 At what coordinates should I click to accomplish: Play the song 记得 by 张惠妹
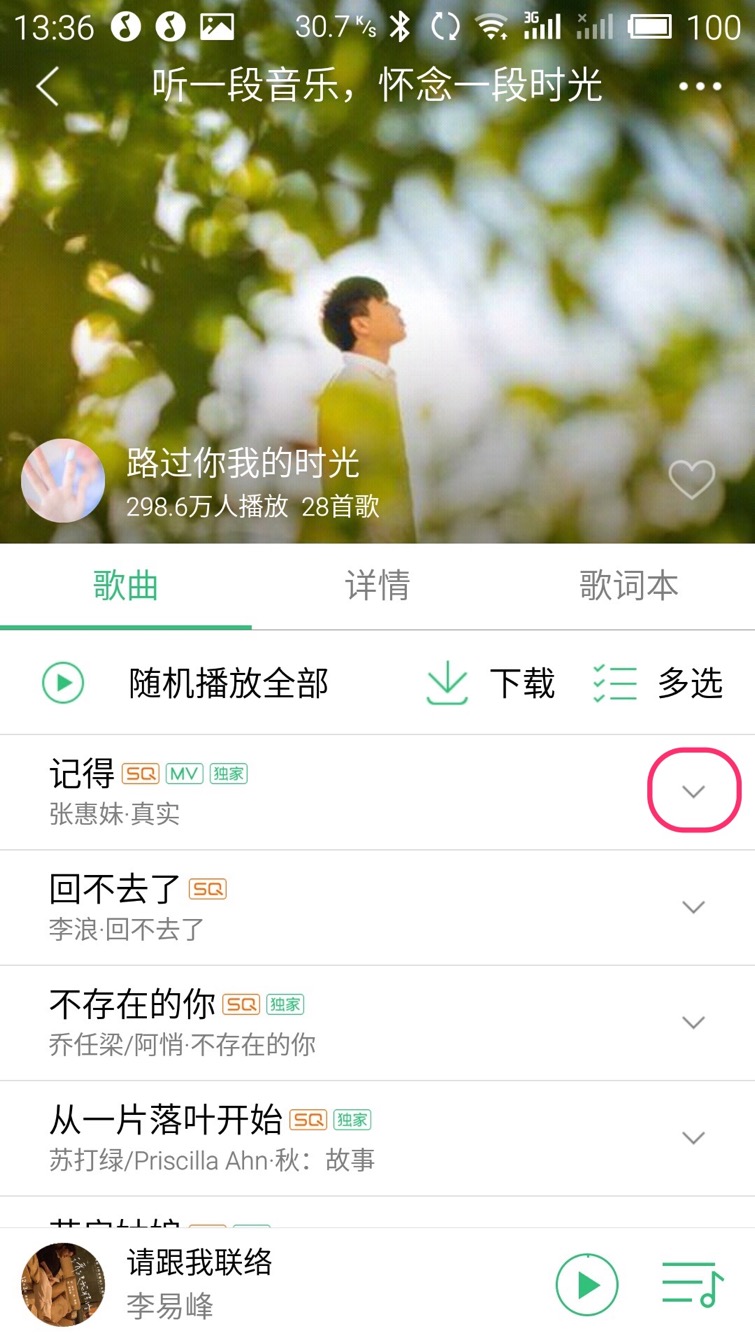[300, 791]
